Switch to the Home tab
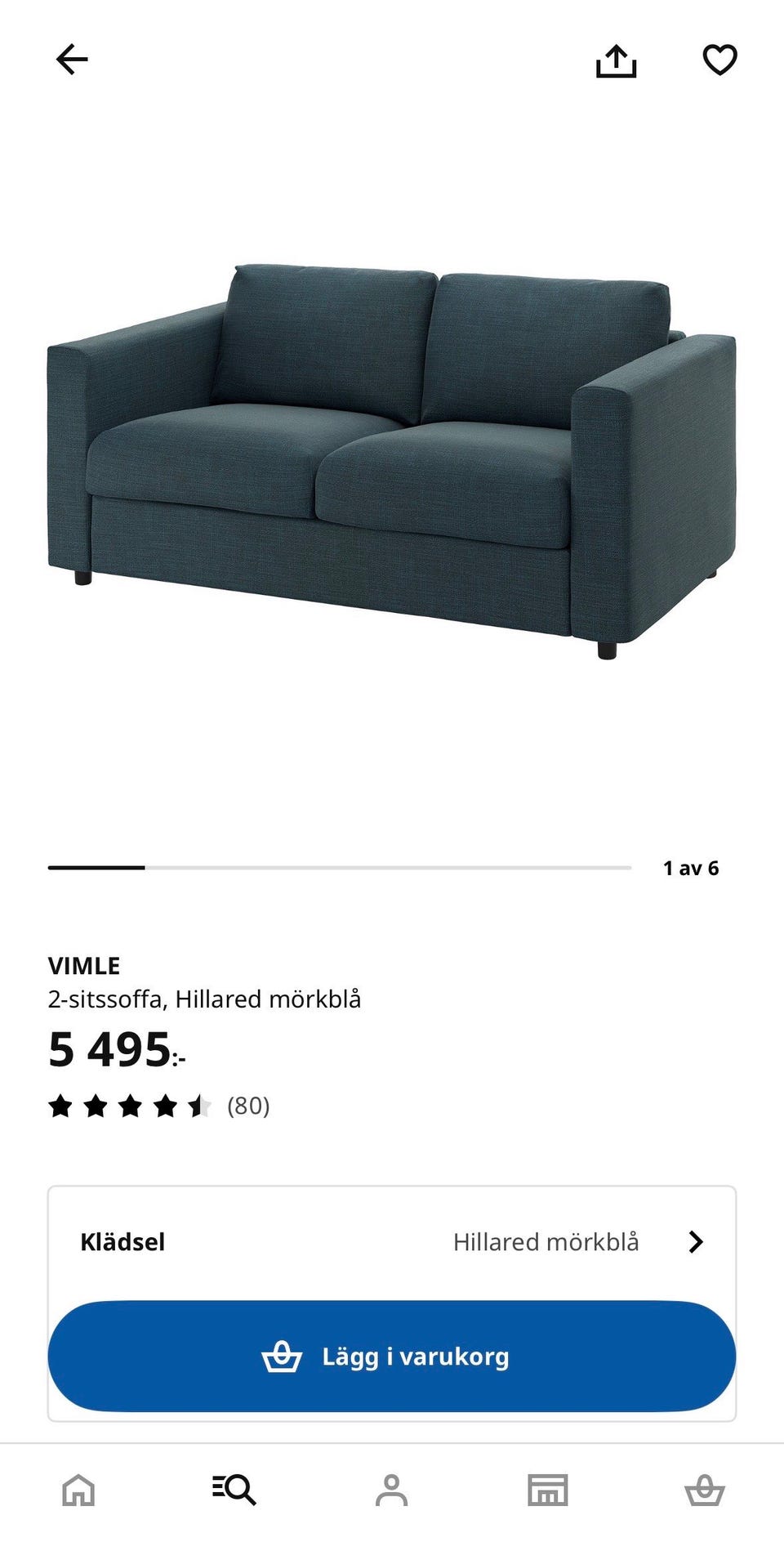This screenshot has width=784, height=1542. [x=78, y=1491]
